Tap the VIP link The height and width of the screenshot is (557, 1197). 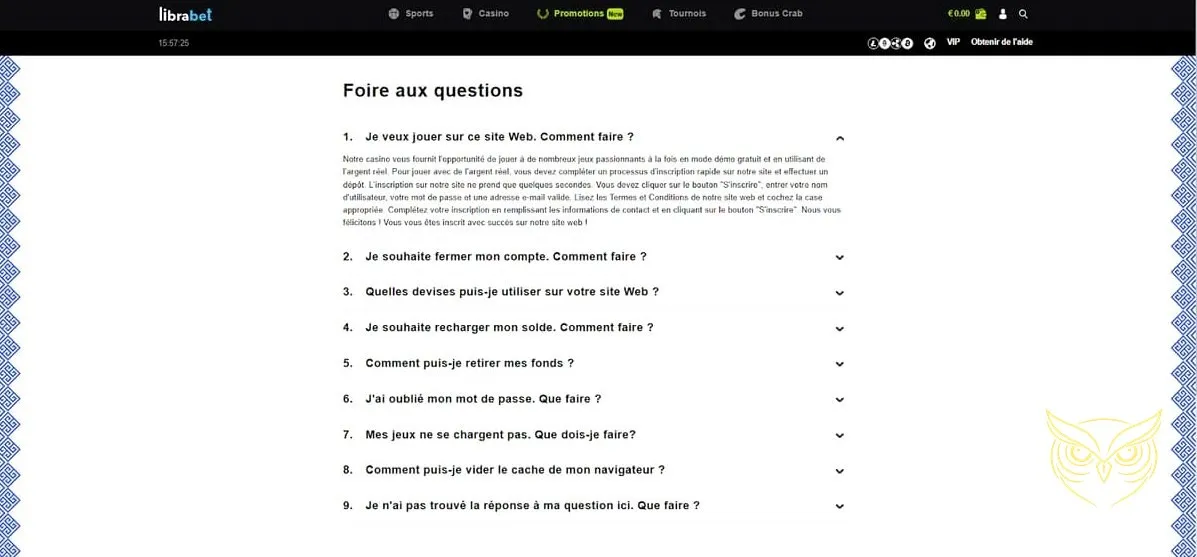pyautogui.click(x=953, y=42)
